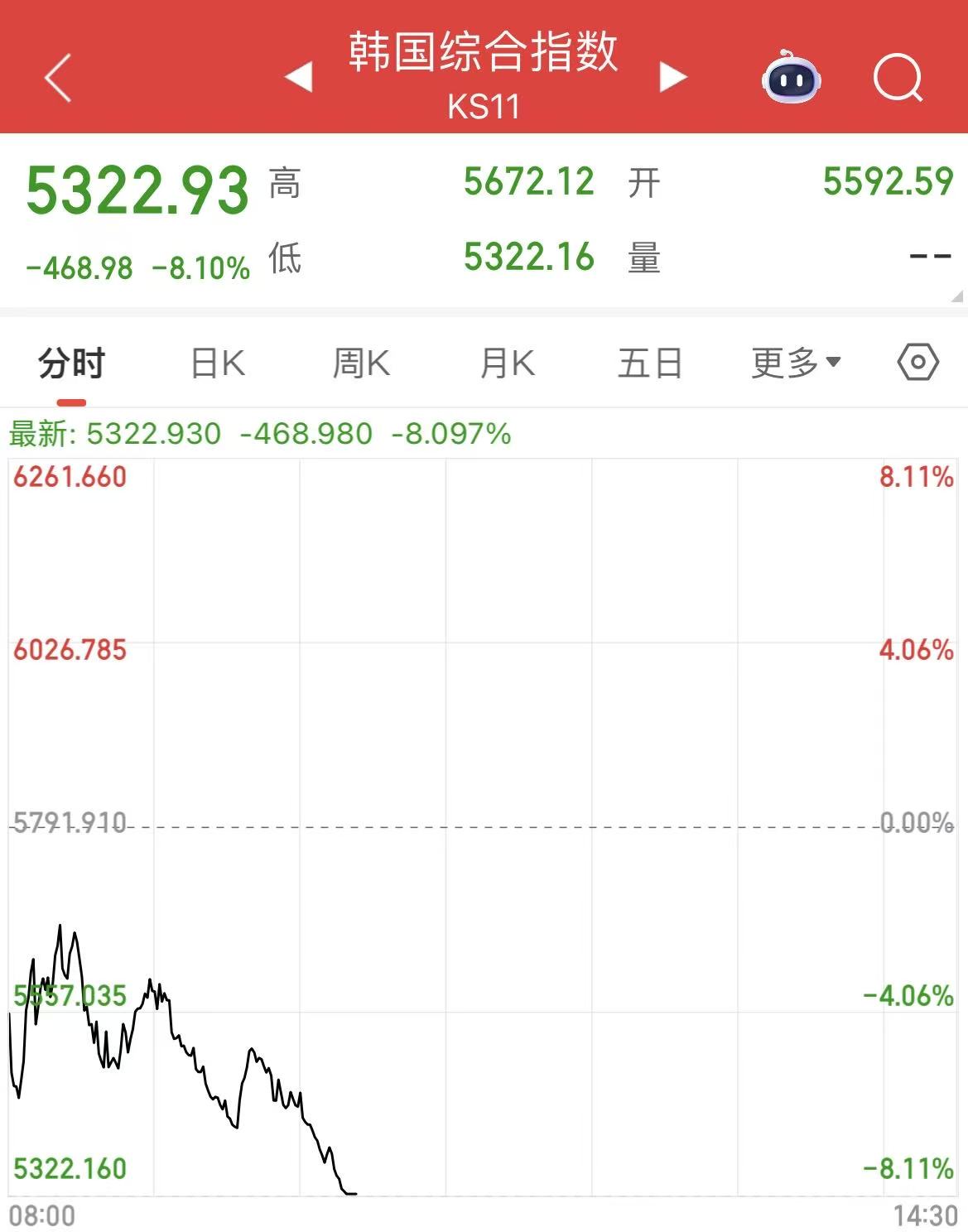Switch to the 五日 tab
This screenshot has width=968, height=1232.
coord(650,363)
